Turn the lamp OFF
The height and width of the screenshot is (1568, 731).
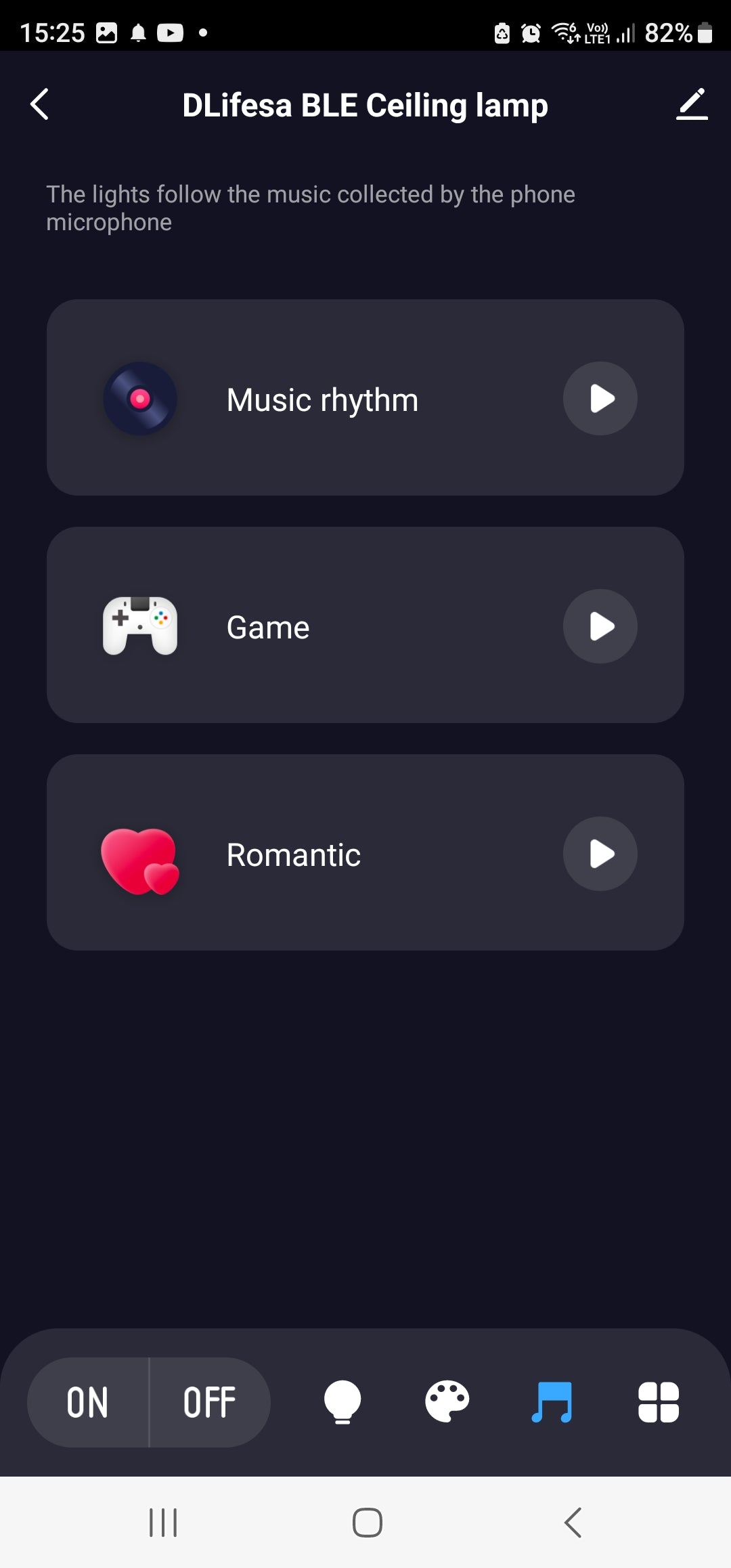[x=209, y=1402]
